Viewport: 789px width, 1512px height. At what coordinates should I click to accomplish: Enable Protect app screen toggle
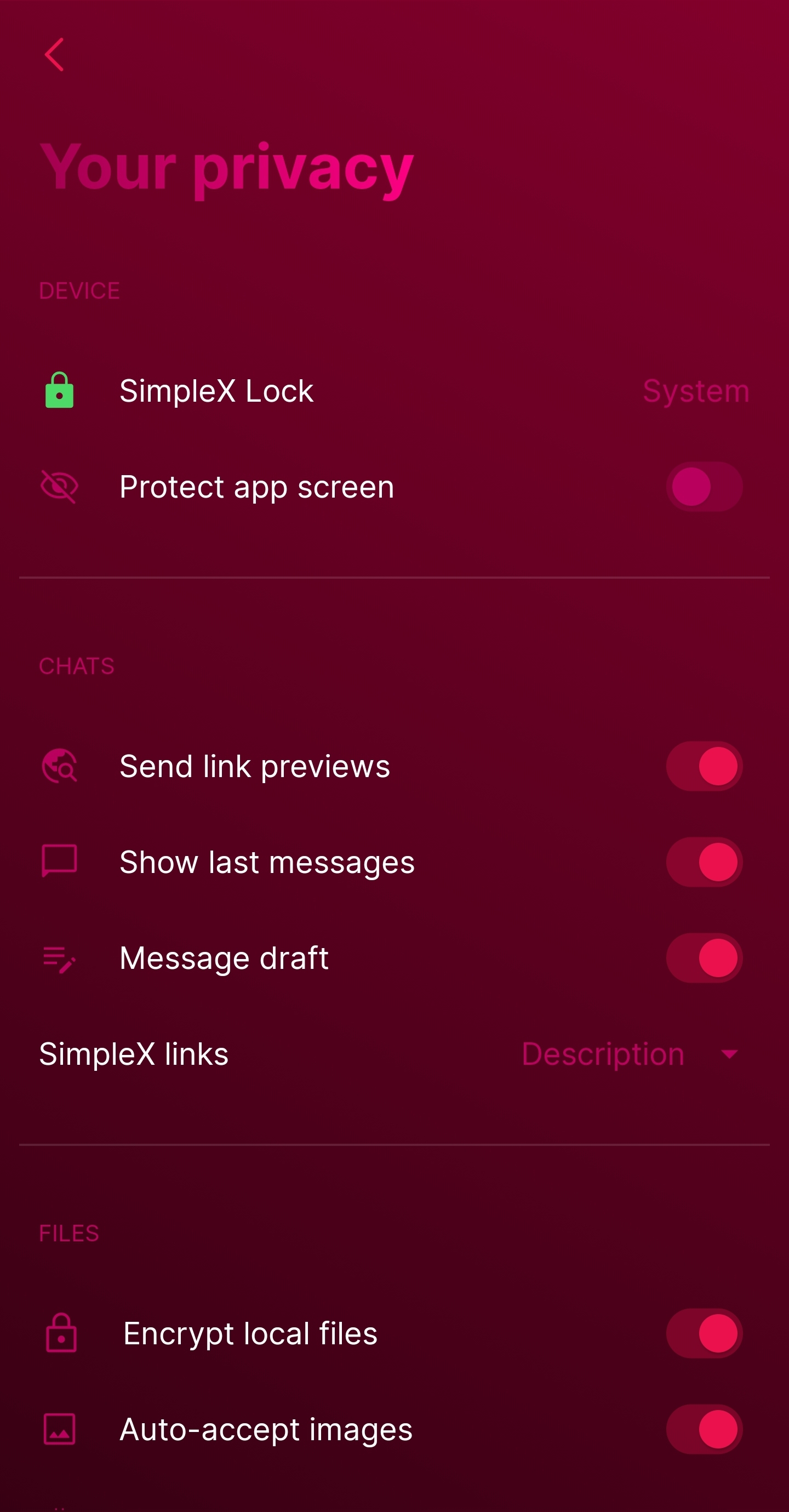click(704, 487)
